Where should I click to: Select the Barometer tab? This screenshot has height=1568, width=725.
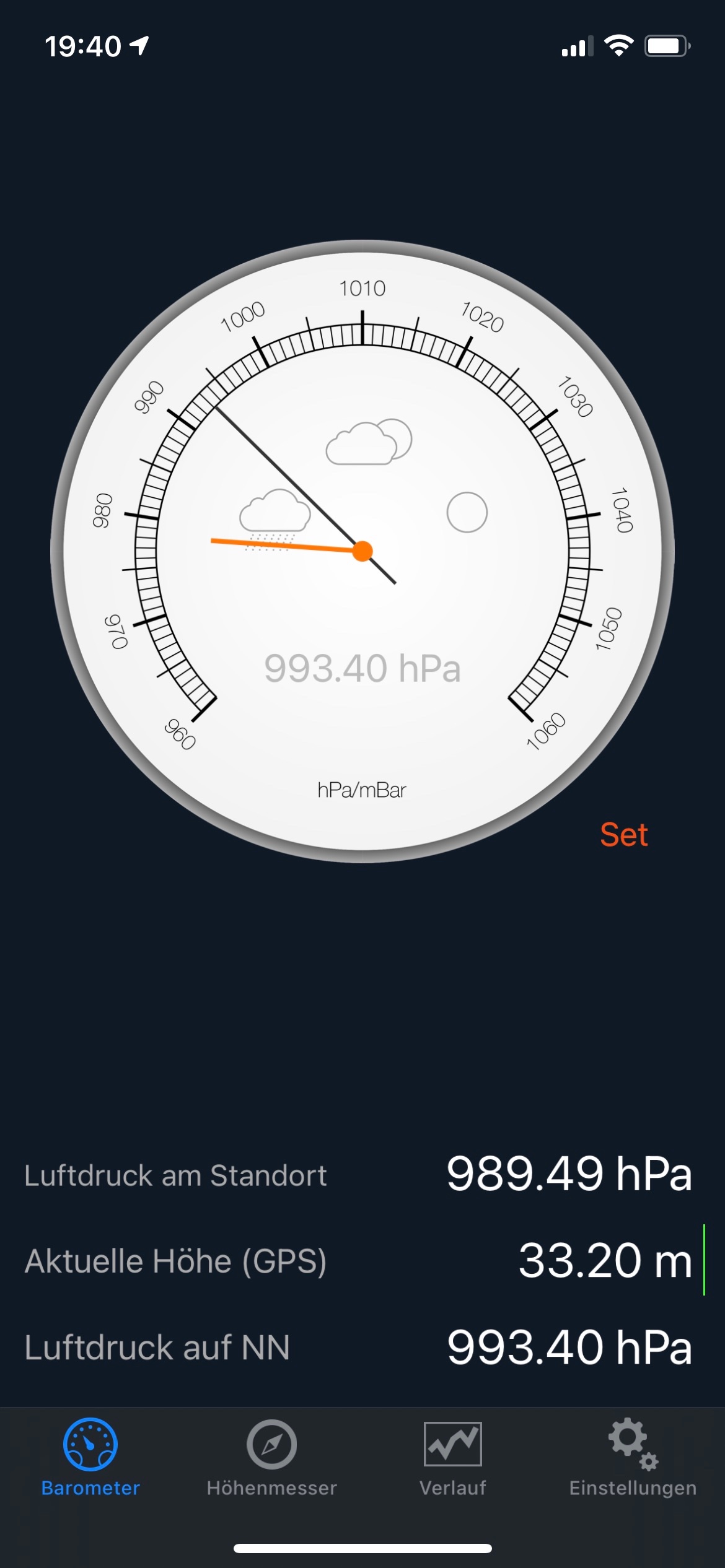[90, 1457]
